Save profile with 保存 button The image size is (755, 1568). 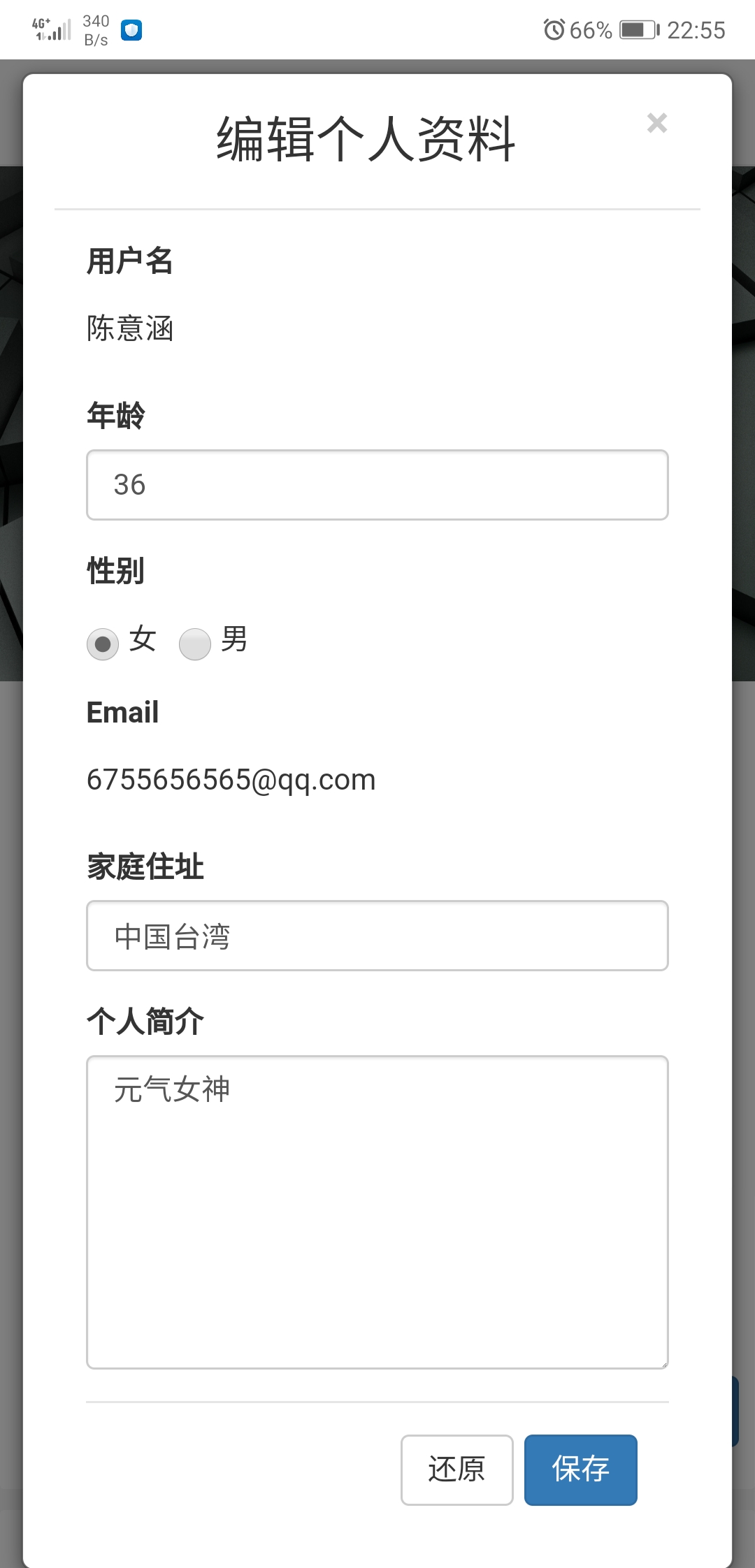click(580, 1469)
